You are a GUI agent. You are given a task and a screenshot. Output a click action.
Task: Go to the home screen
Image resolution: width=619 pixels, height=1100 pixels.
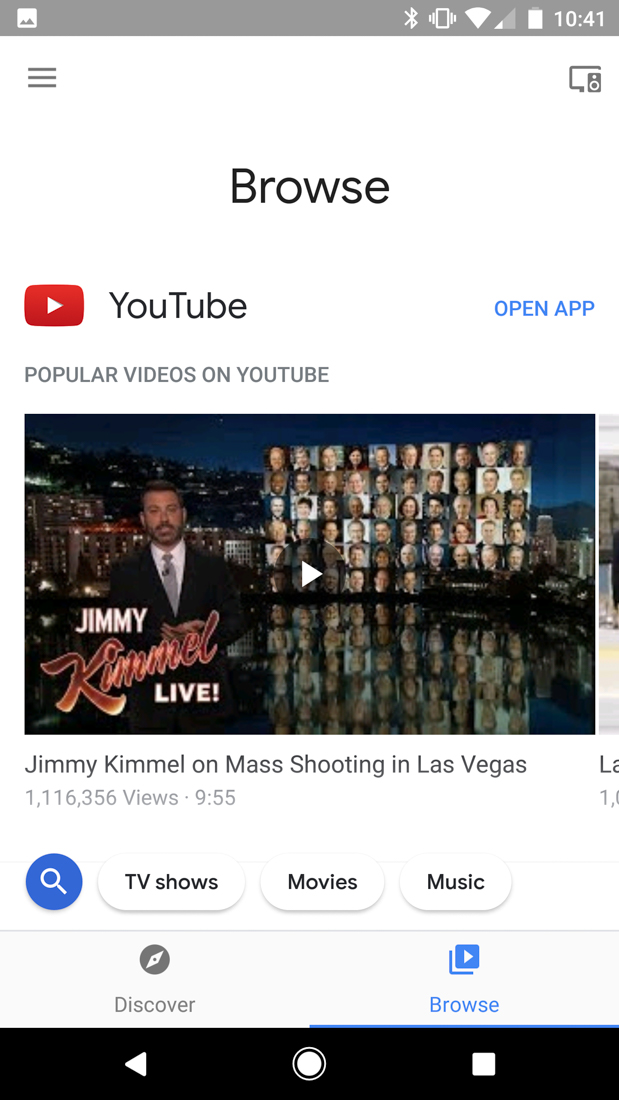pos(309,1064)
